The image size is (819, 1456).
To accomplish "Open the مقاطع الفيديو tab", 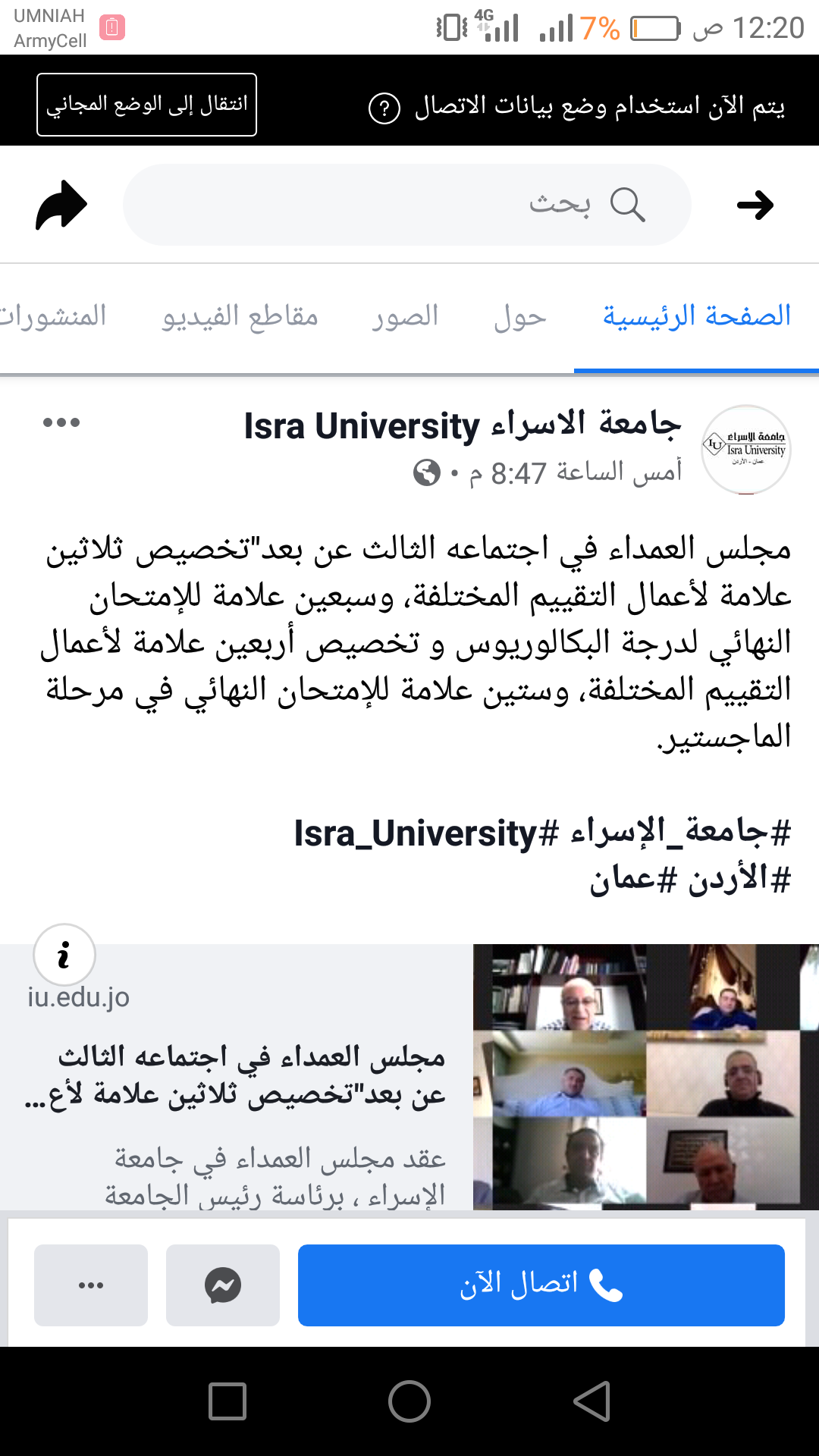I will [x=240, y=316].
